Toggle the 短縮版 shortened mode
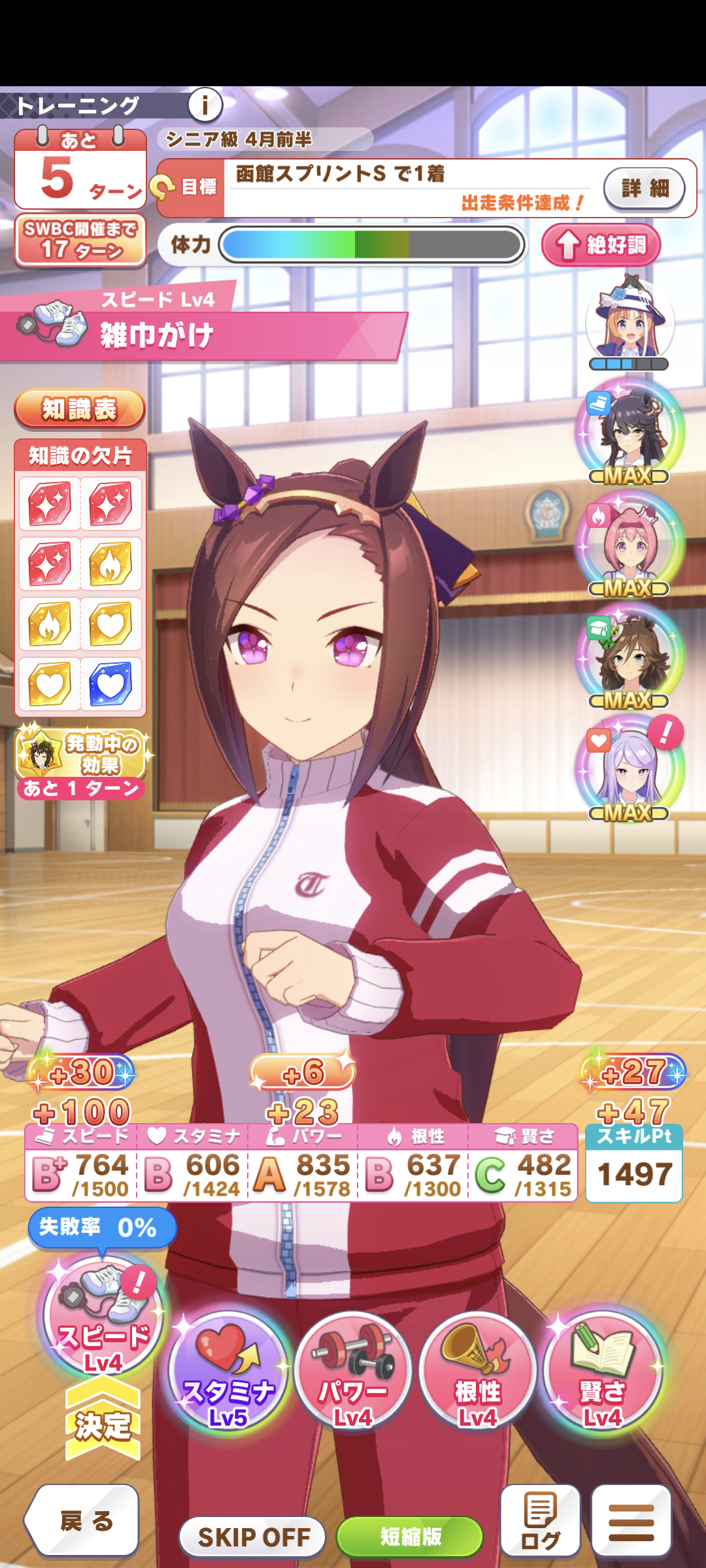 click(x=410, y=1537)
